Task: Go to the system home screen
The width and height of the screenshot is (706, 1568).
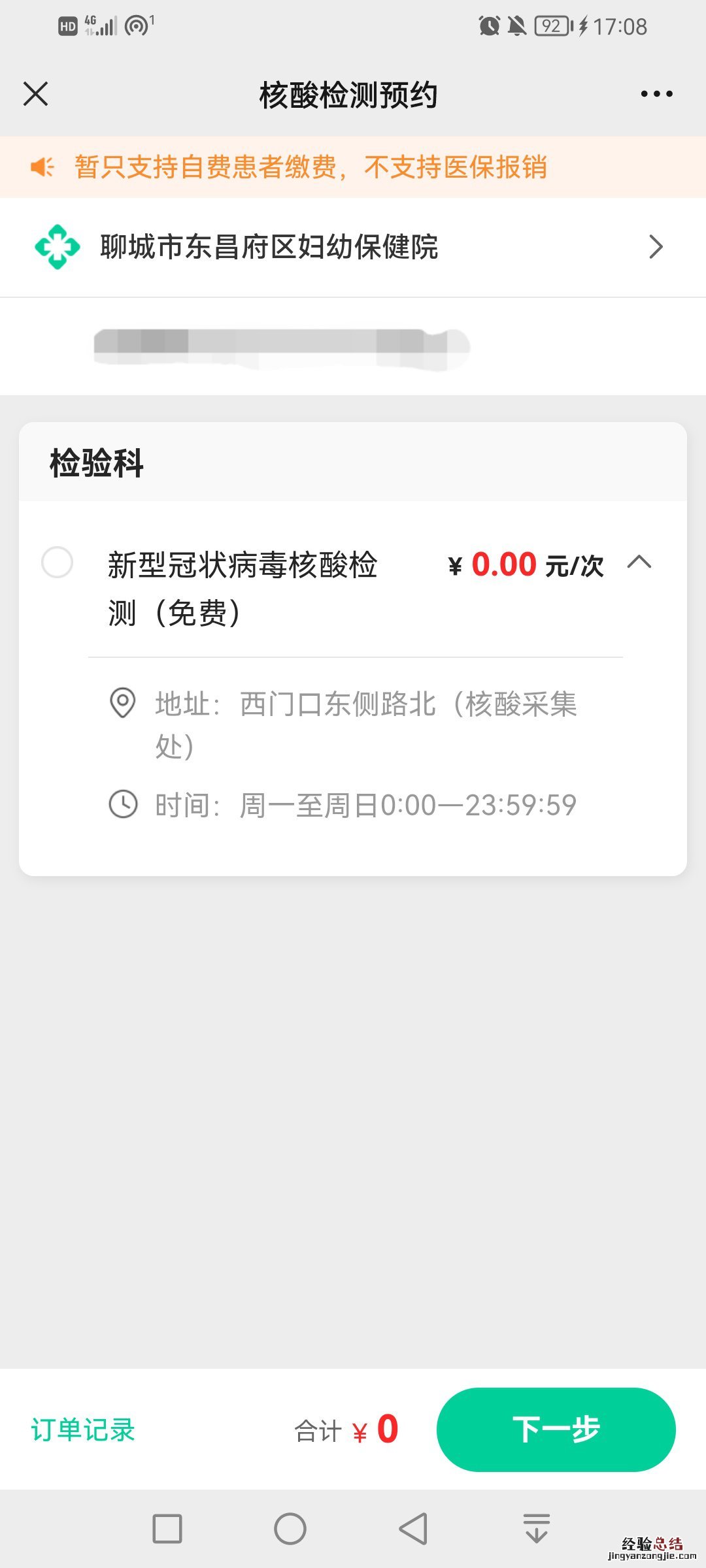Action: 290,1529
